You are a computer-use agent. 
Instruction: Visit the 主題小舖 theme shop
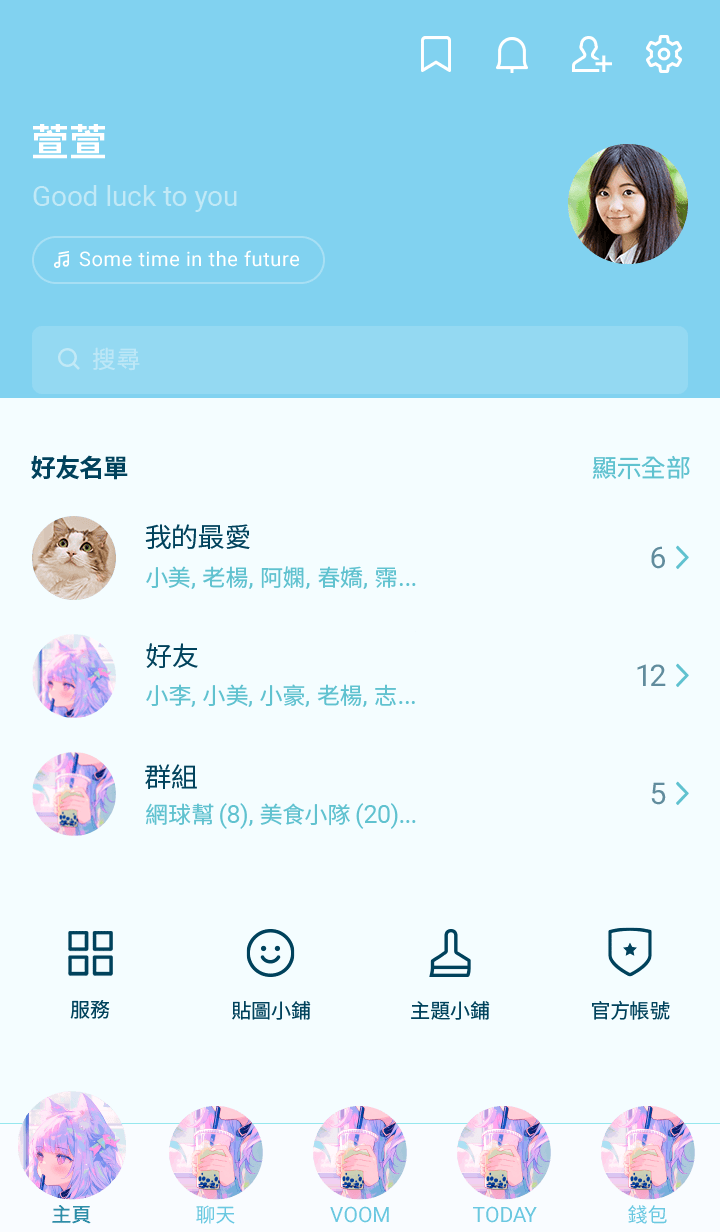(450, 974)
